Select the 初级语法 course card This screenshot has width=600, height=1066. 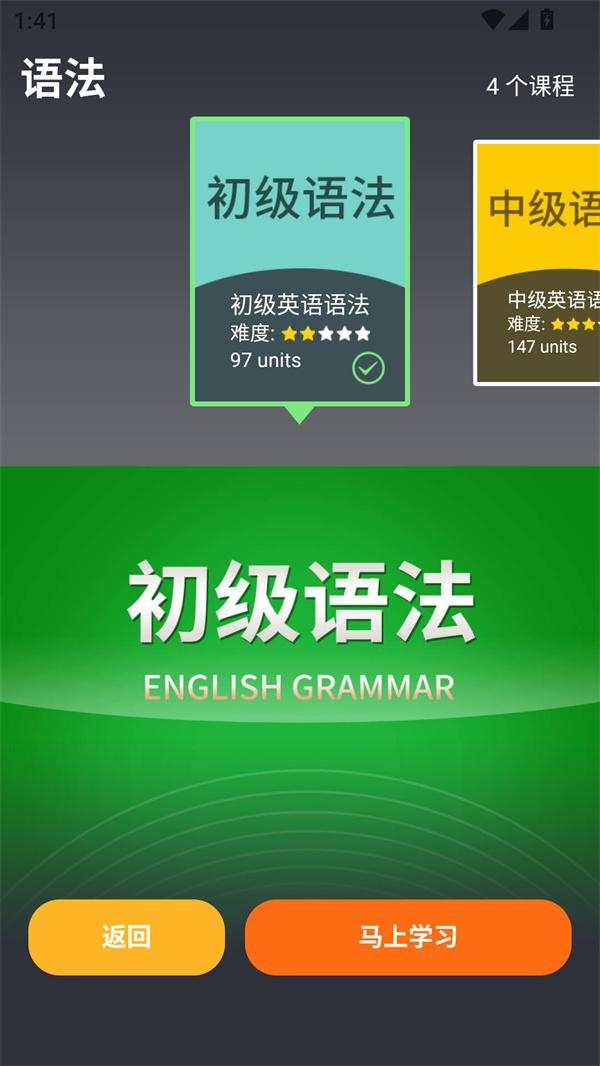(x=300, y=261)
